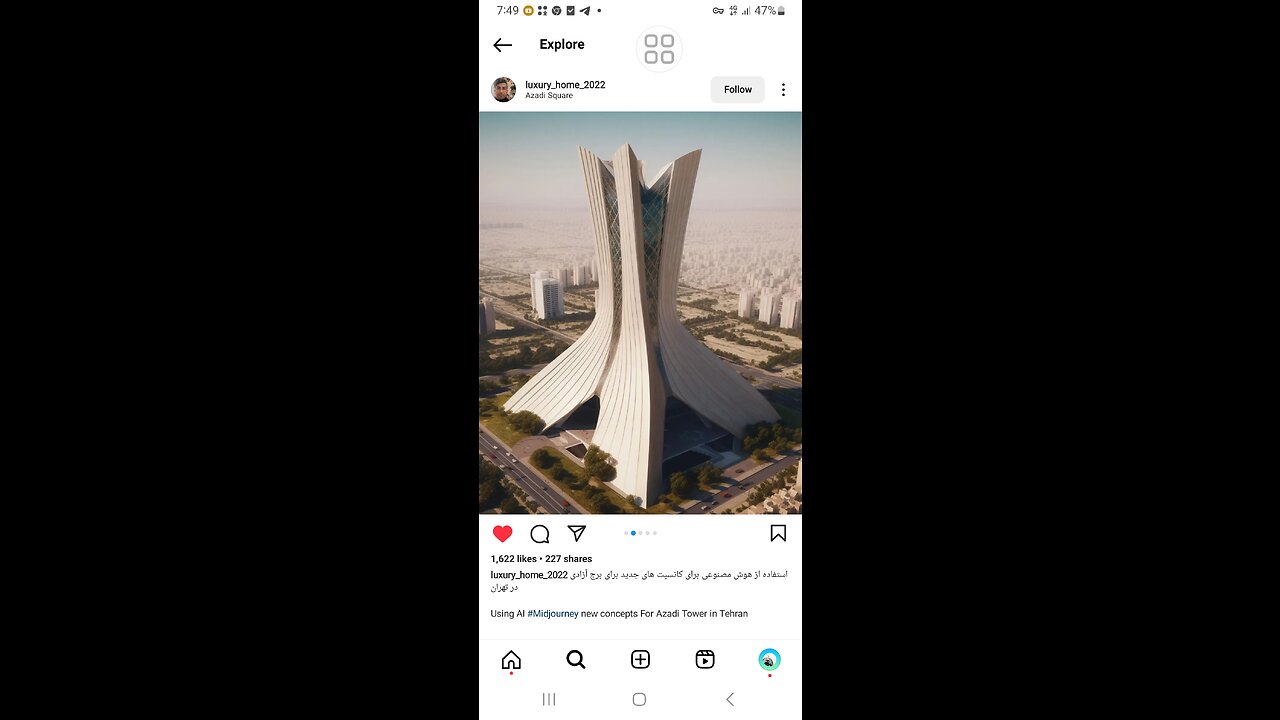
Task: Go to the Home feed tab
Action: pyautogui.click(x=511, y=659)
